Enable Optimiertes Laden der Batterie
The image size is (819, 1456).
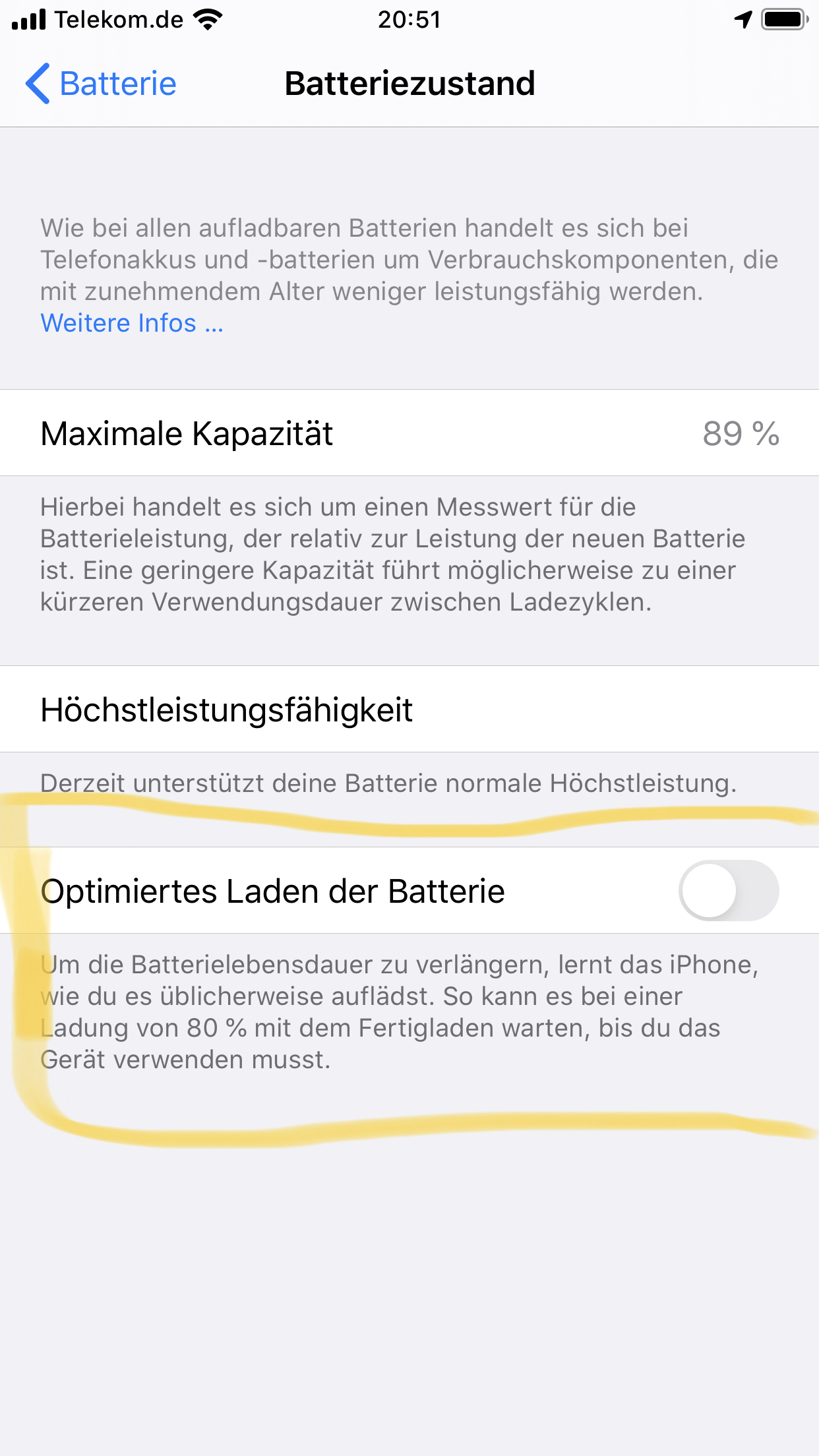(728, 890)
